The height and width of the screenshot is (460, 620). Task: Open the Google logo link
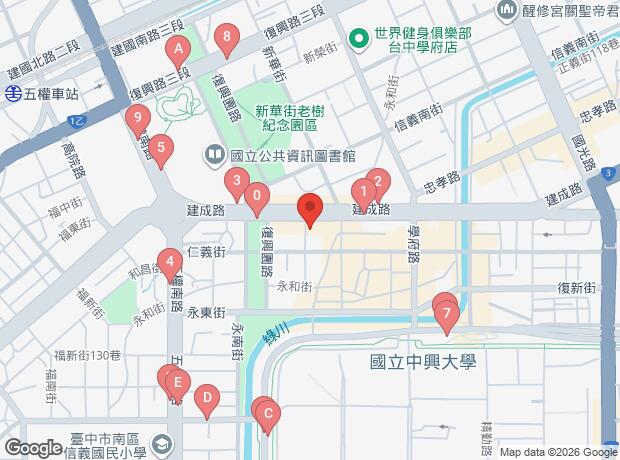coord(32,449)
